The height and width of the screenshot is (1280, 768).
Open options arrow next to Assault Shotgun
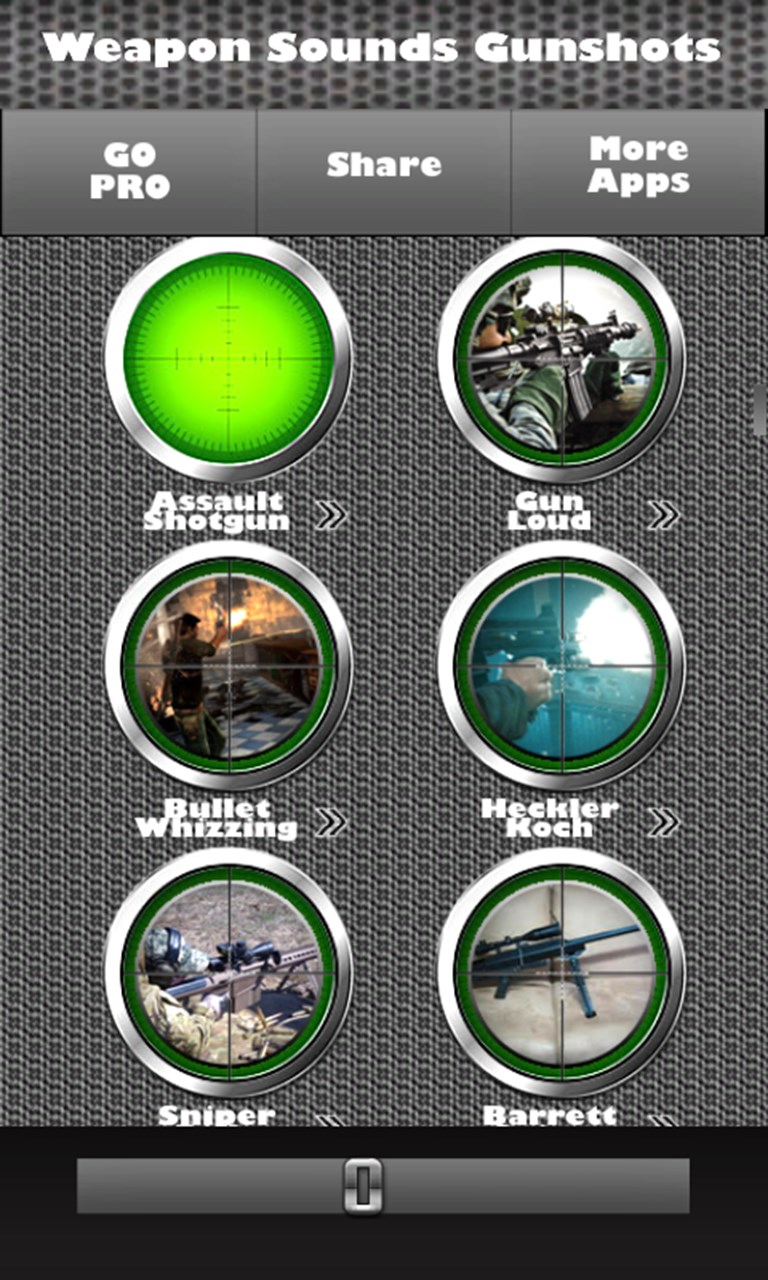click(x=331, y=515)
